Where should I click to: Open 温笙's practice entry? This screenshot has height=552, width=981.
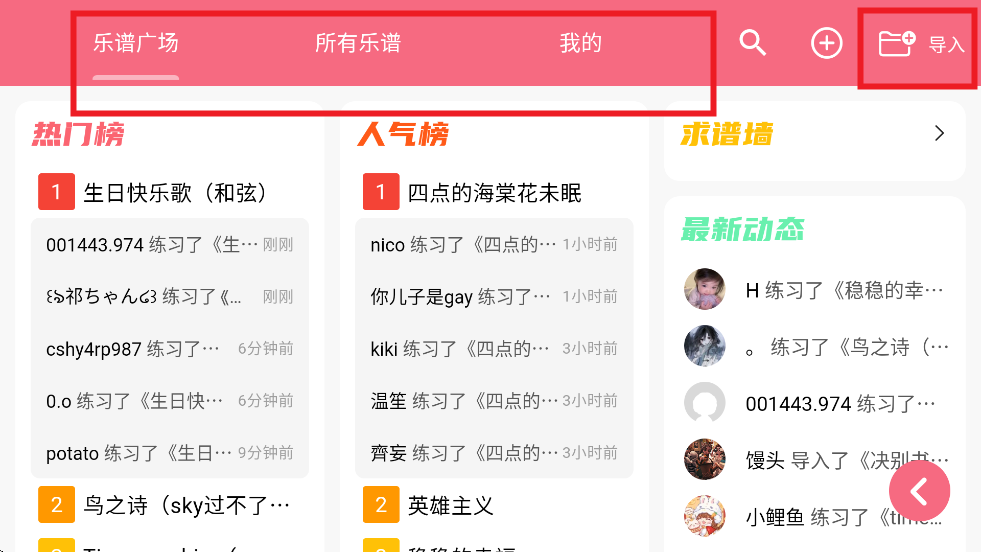tap(494, 401)
